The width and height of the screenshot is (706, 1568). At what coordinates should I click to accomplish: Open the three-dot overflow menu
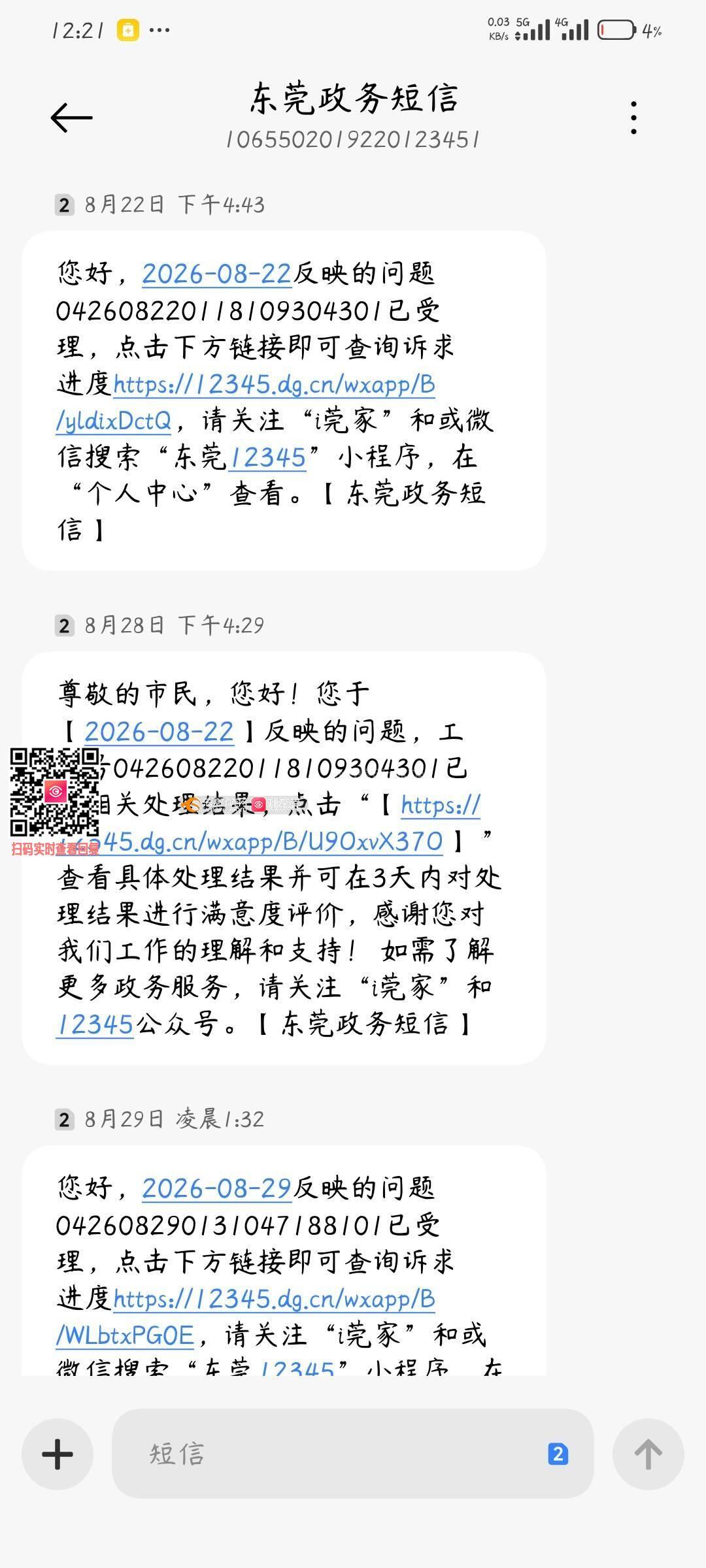[633, 118]
